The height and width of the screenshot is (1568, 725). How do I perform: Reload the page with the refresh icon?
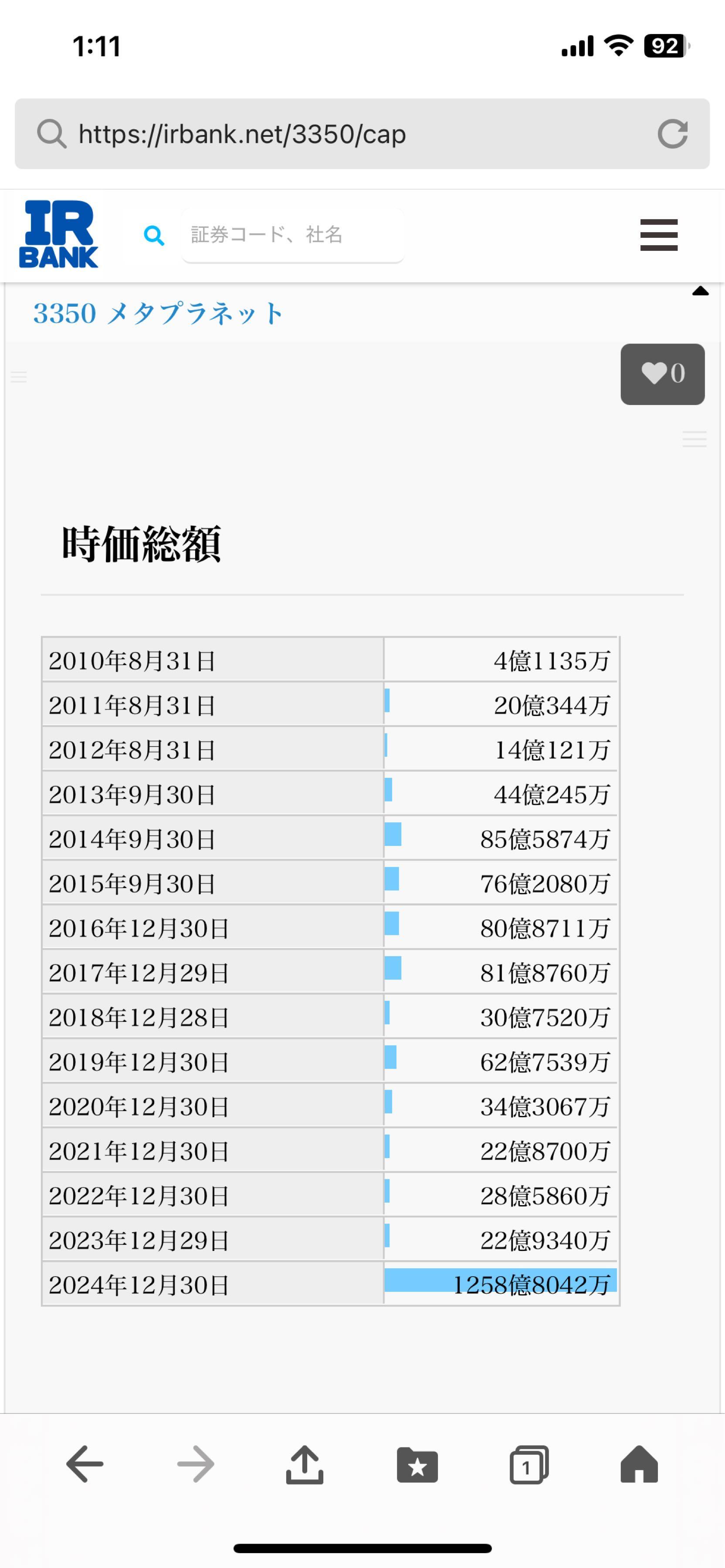point(673,135)
